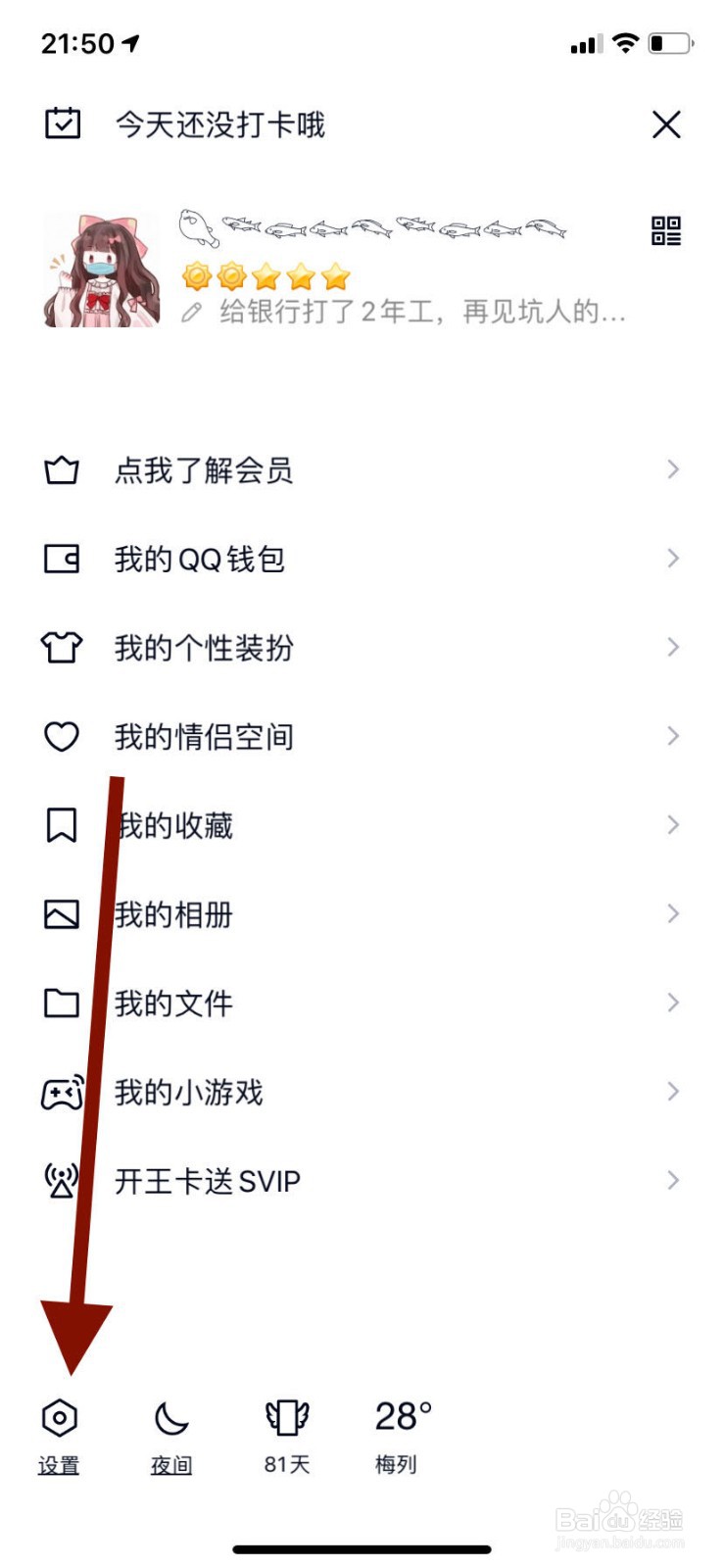
Task: Click the 我的QQ钱包 wallet icon
Action: click(61, 559)
